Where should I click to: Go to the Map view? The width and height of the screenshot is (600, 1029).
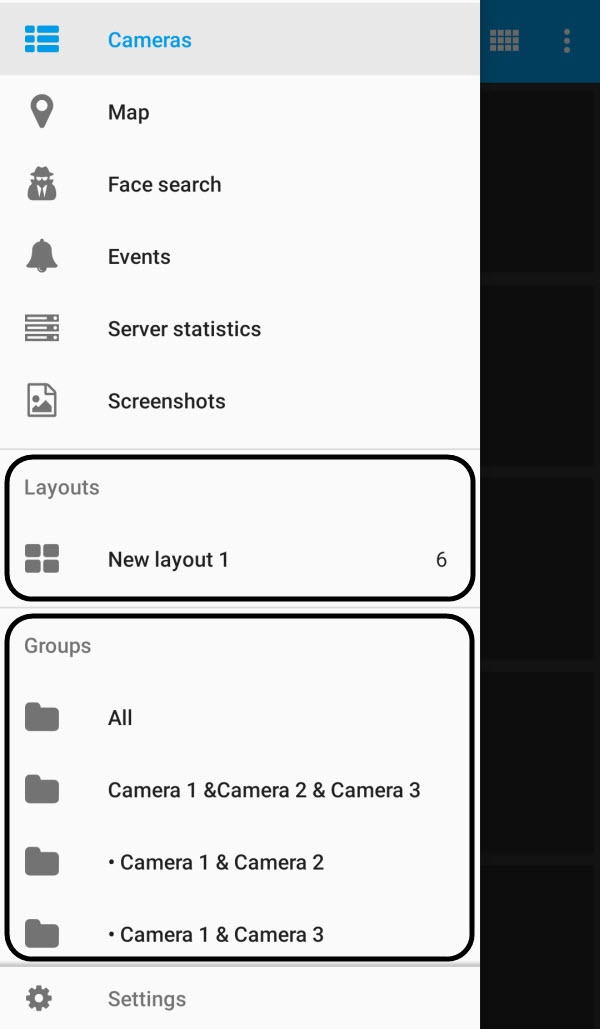[128, 113]
